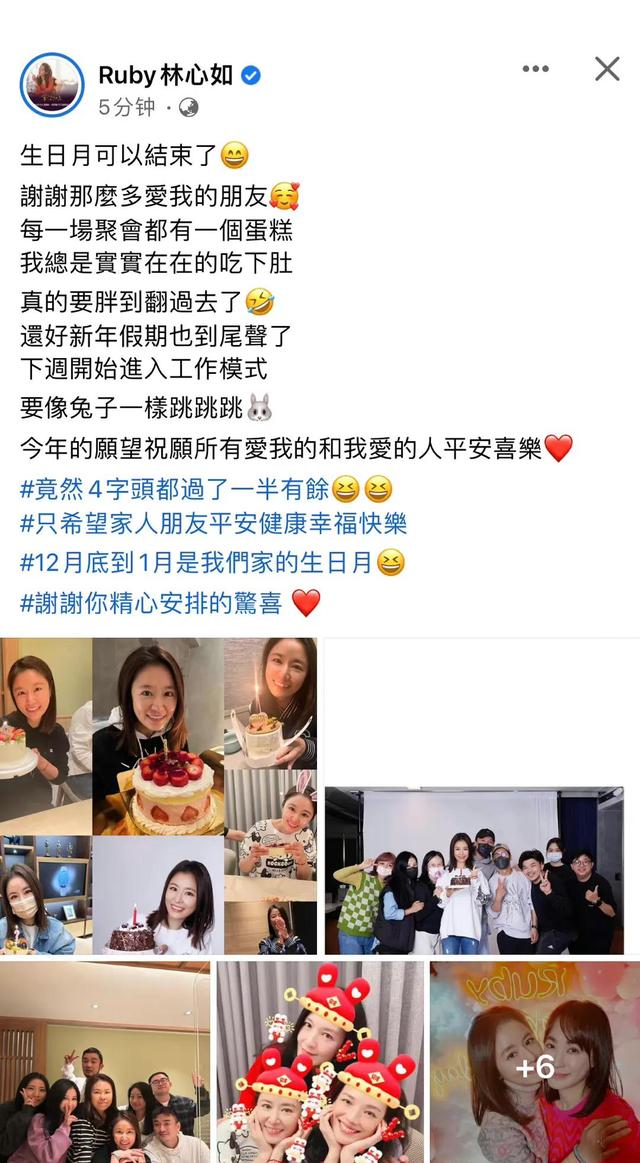640x1163 pixels.
Task: Close the post with the X
Action: (x=607, y=69)
